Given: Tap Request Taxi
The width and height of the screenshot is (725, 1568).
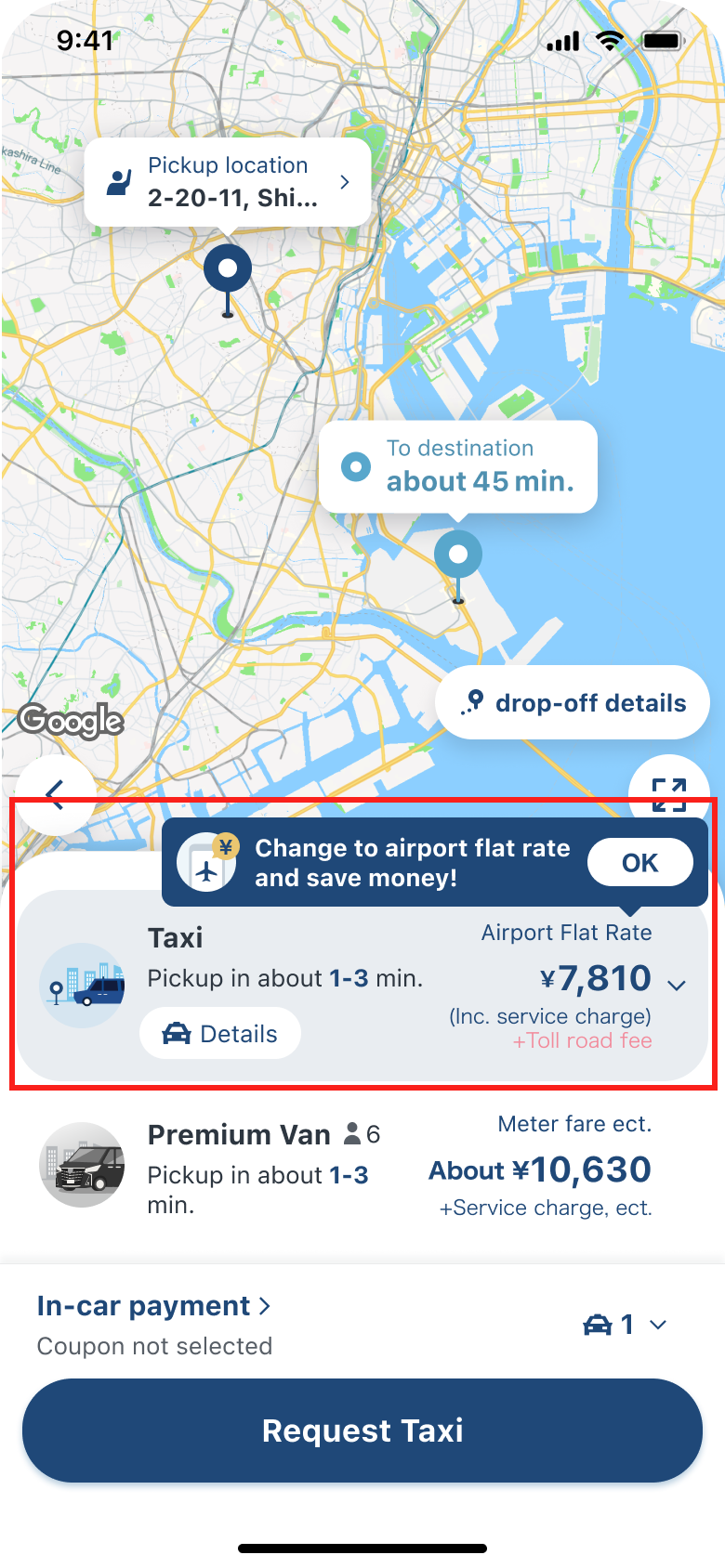Looking at the screenshot, I should coord(362,1431).
